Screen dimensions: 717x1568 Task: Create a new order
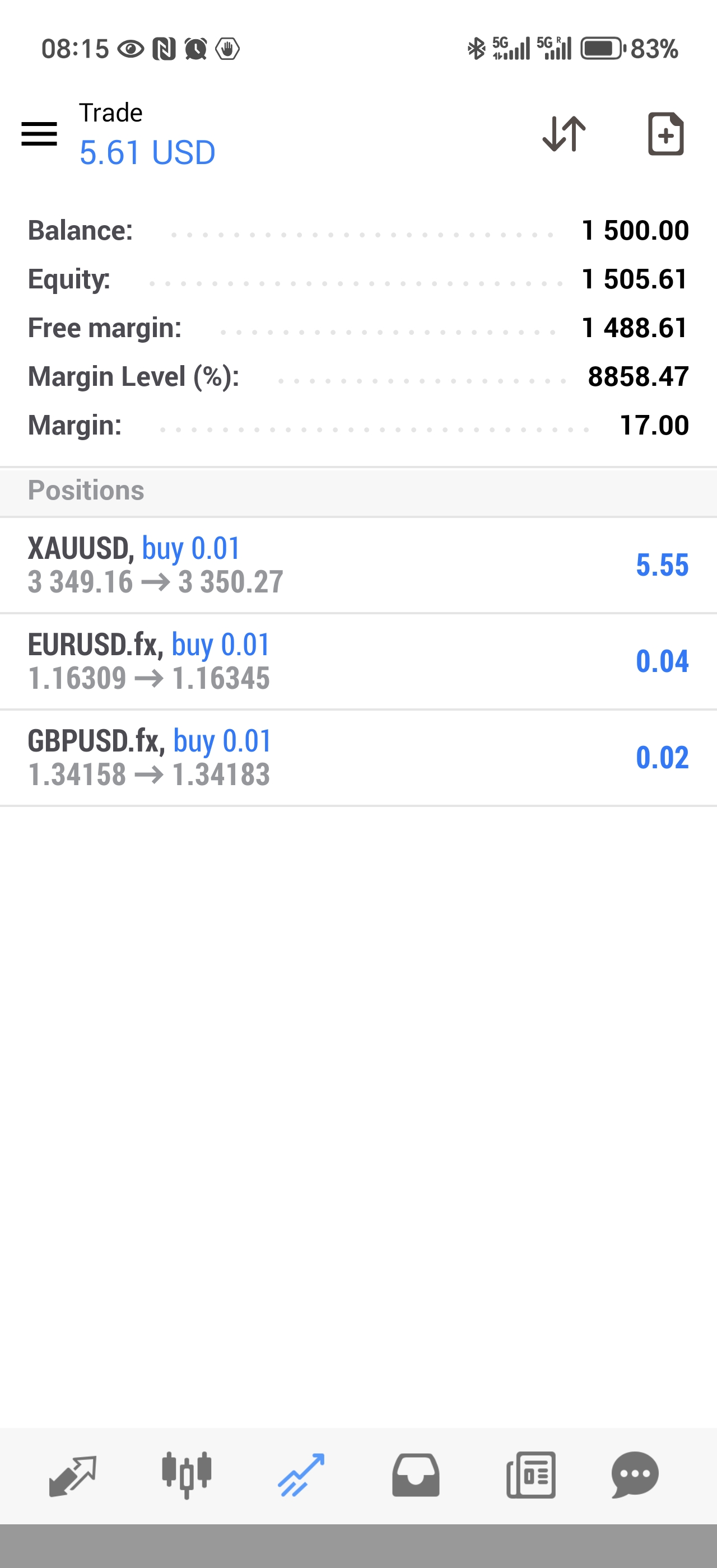(665, 134)
